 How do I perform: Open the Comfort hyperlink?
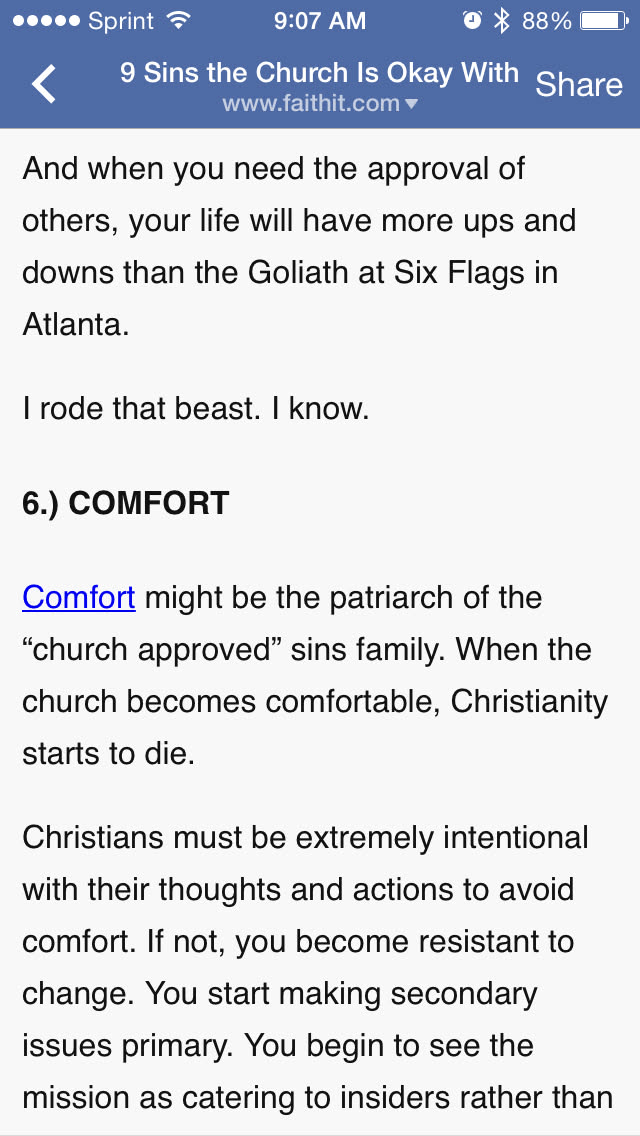(x=78, y=598)
